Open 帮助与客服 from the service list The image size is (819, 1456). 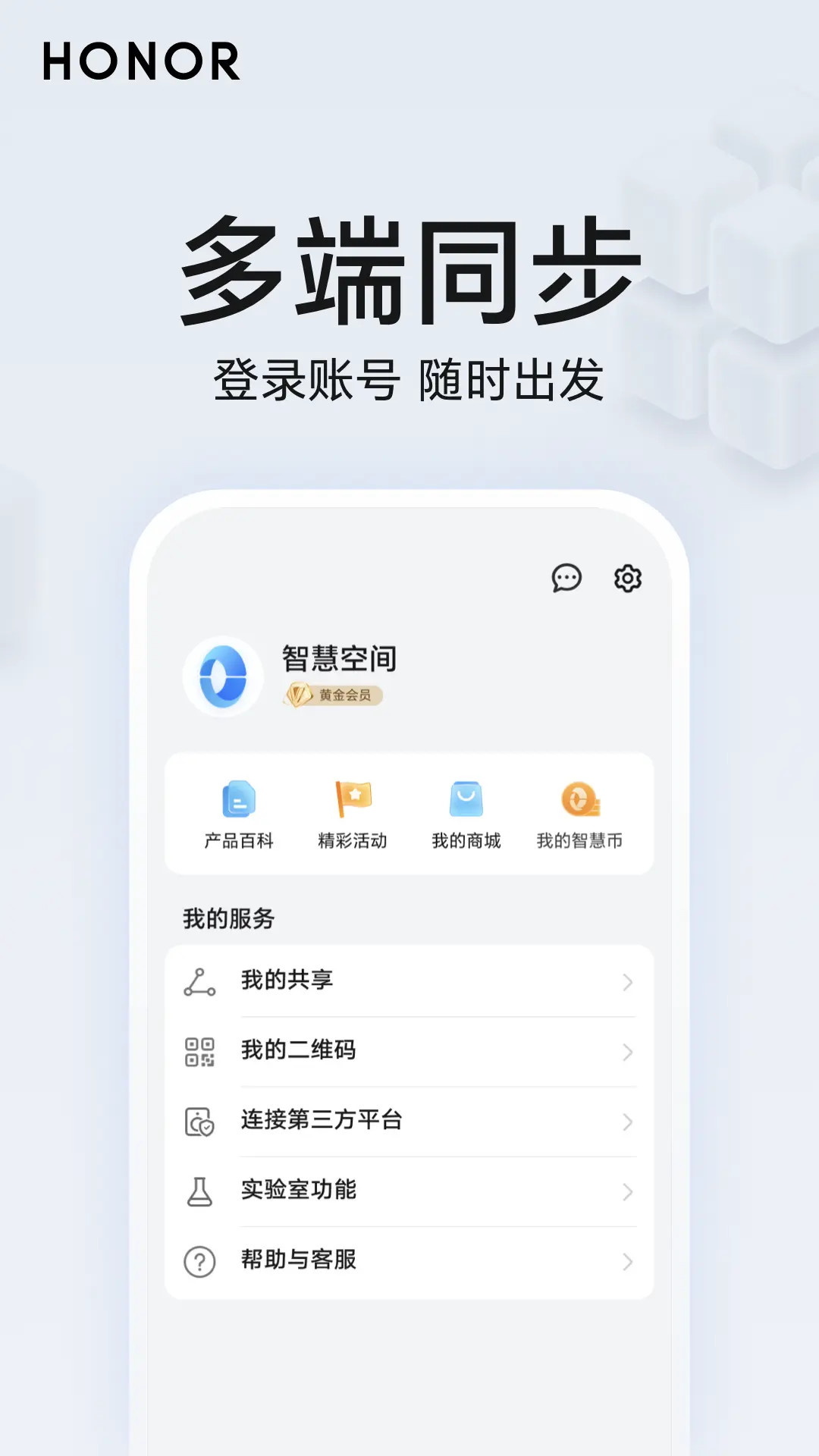[x=300, y=1260]
